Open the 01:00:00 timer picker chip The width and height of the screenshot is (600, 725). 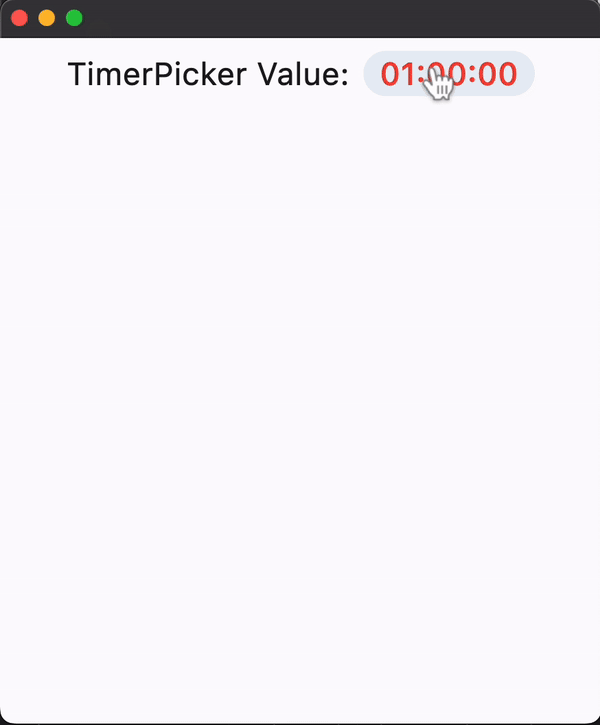click(x=449, y=74)
